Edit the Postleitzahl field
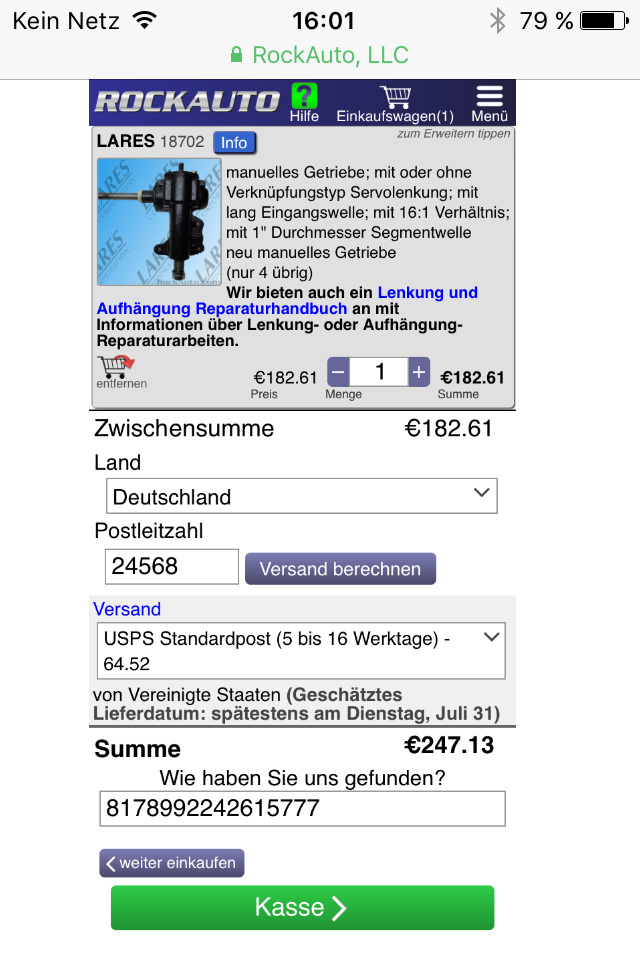Screen dimensions: 640x960 click(171, 567)
